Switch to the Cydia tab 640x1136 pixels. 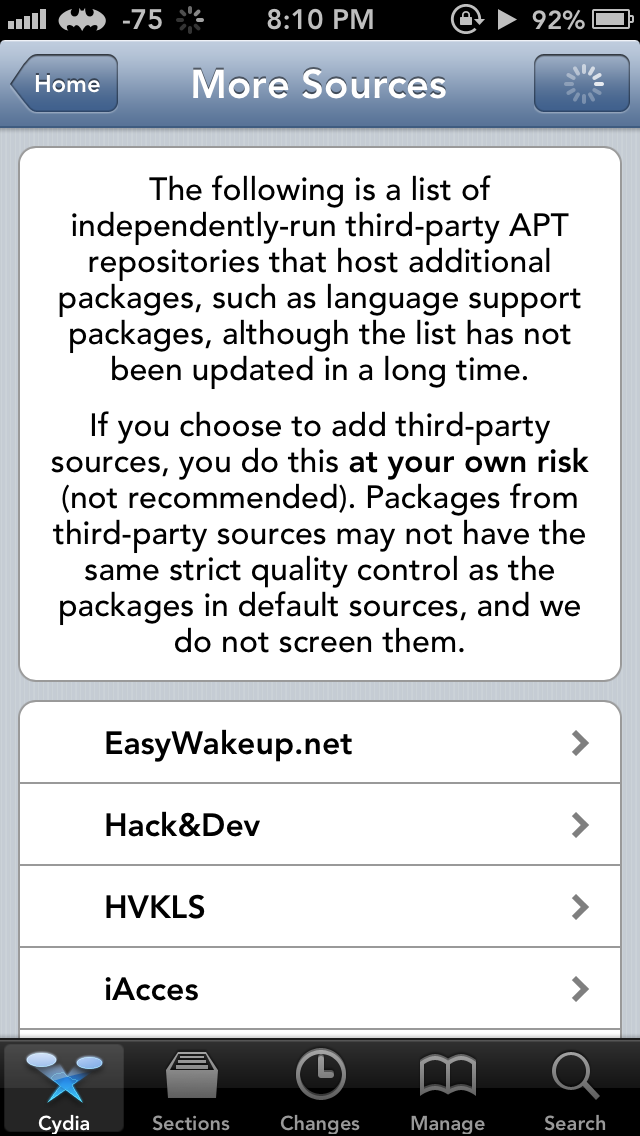point(64,1089)
